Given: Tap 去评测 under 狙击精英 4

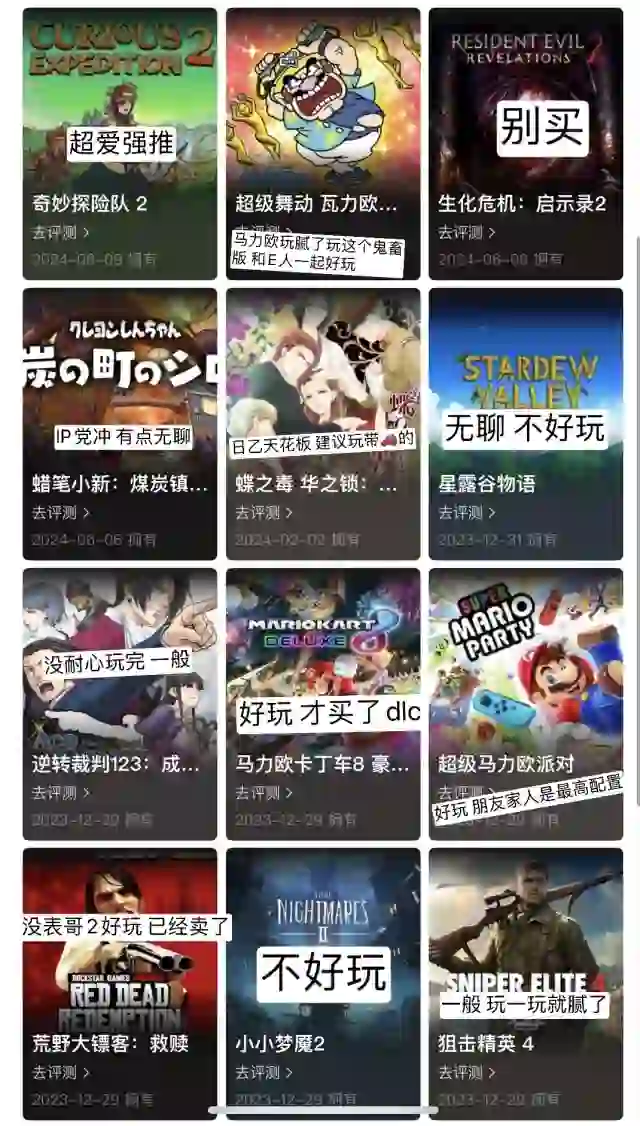Looking at the screenshot, I should click(465, 1072).
